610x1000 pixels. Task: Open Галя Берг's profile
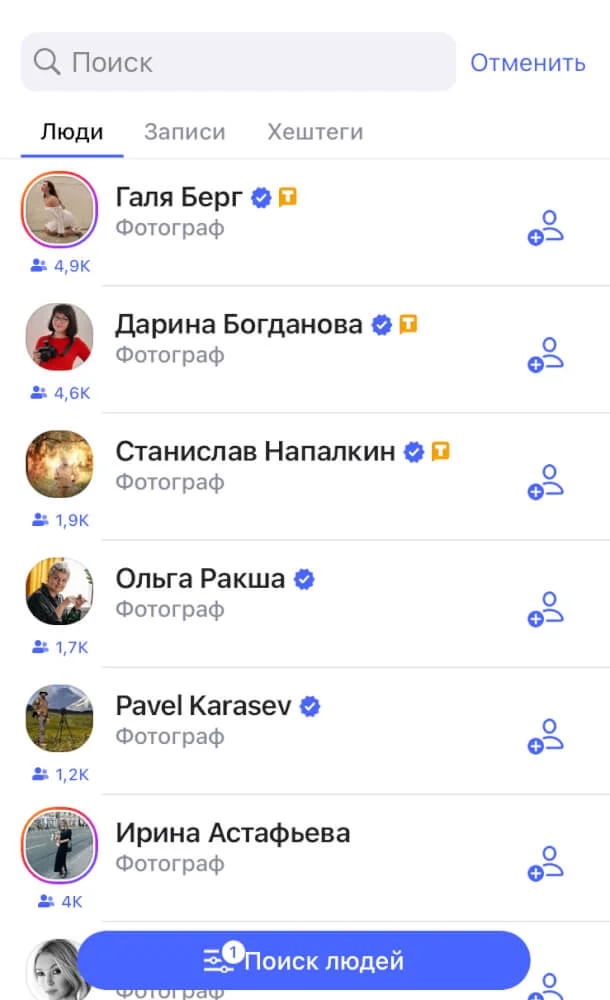[179, 198]
